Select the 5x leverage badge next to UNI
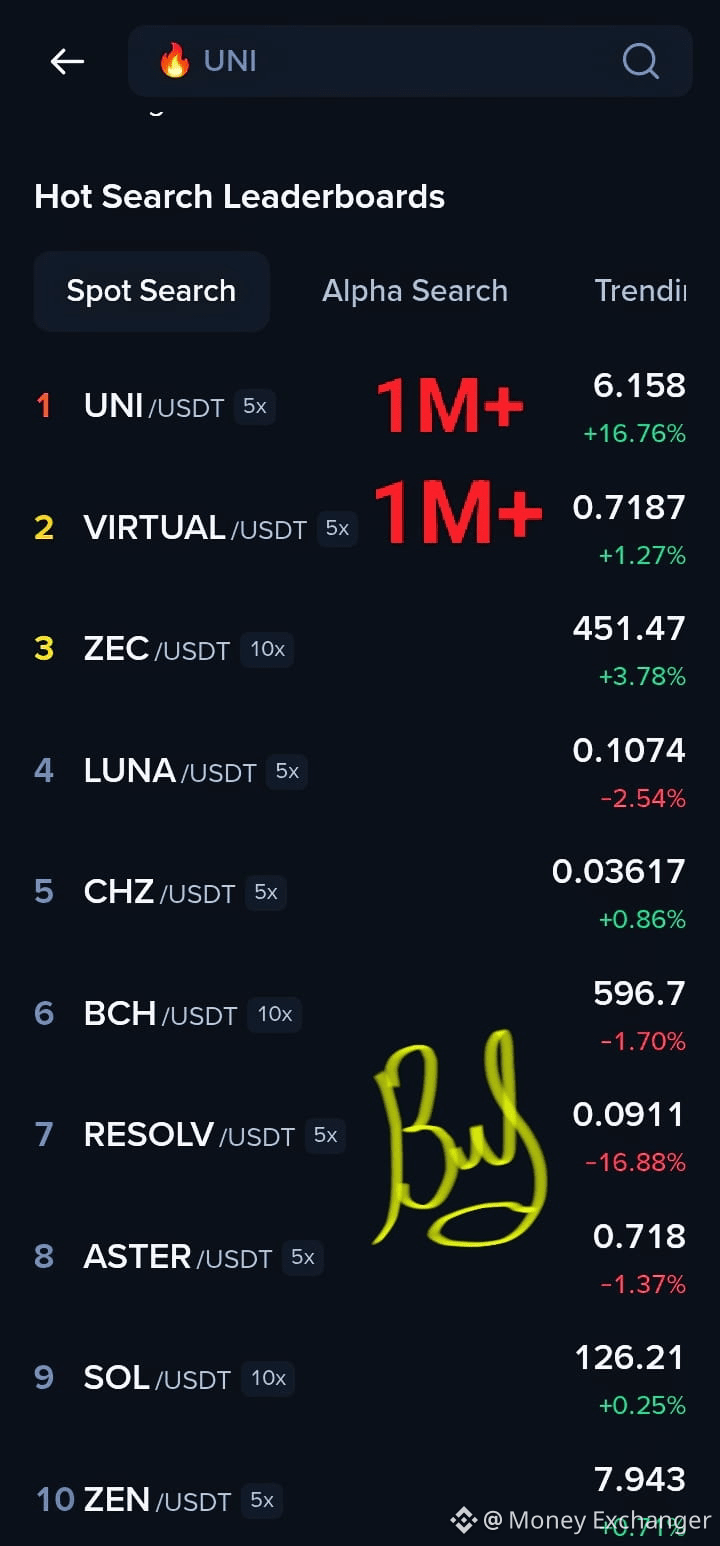 (254, 408)
